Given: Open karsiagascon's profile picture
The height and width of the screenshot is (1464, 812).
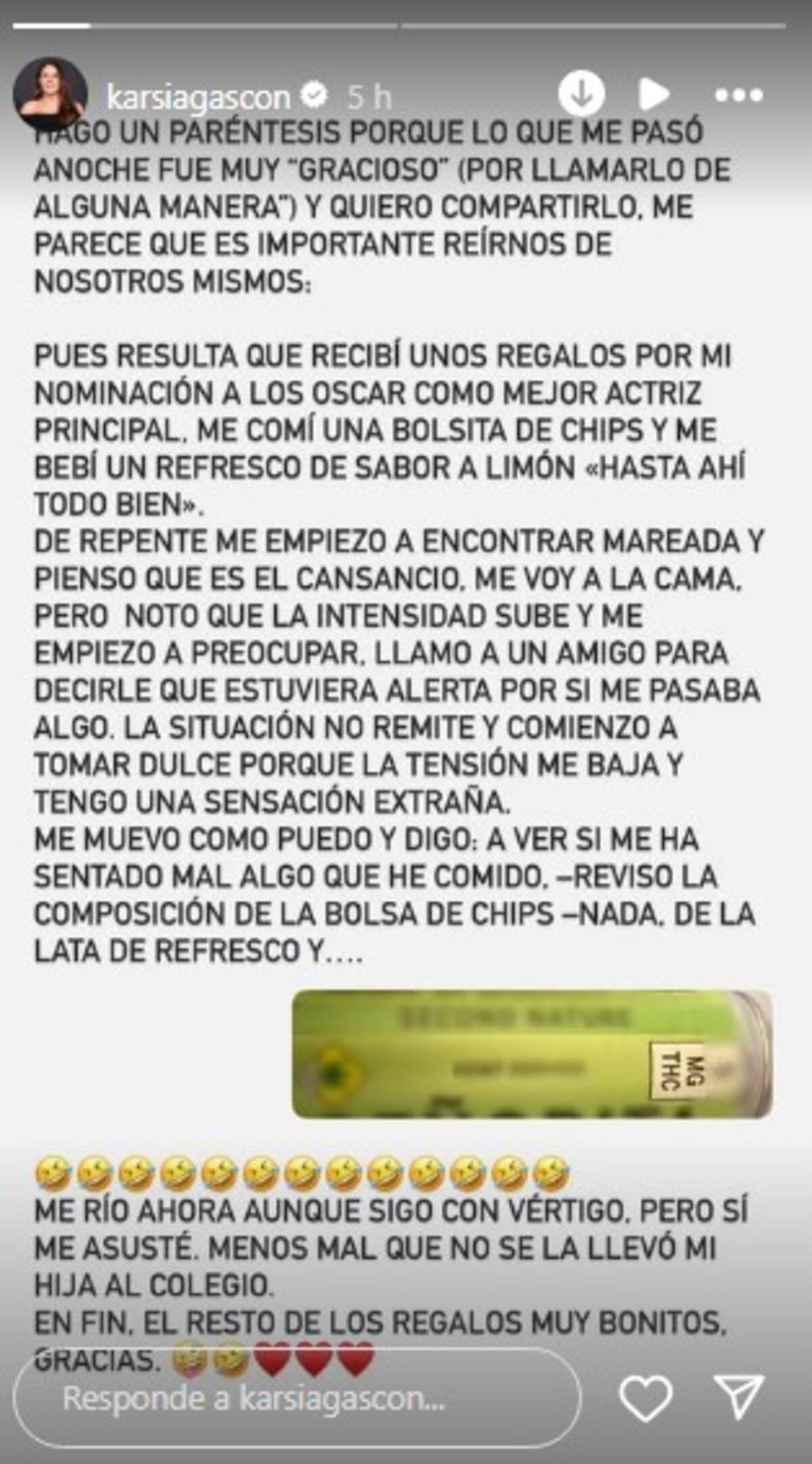Looking at the screenshot, I should click(x=50, y=95).
